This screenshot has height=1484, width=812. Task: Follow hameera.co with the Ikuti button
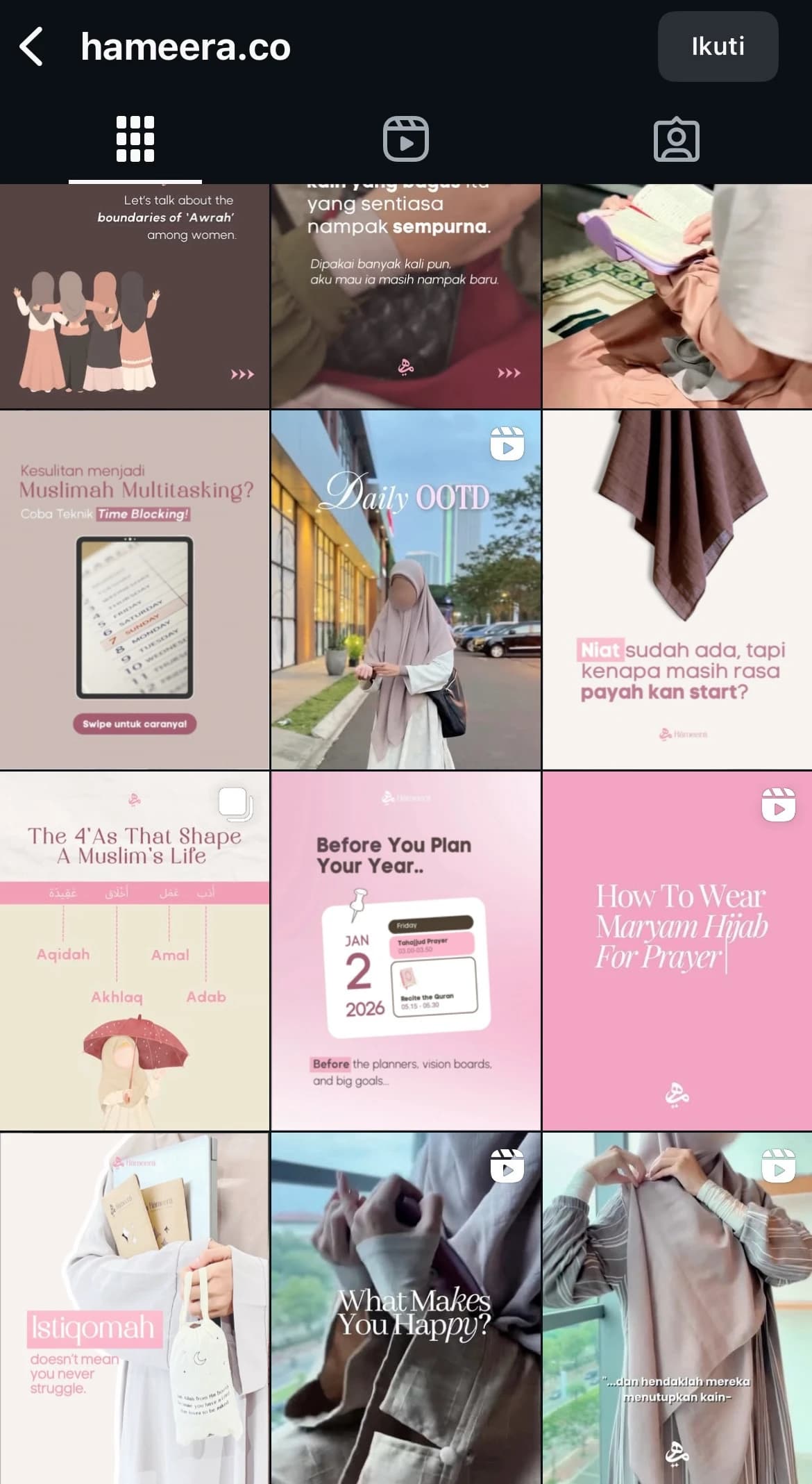(x=717, y=47)
